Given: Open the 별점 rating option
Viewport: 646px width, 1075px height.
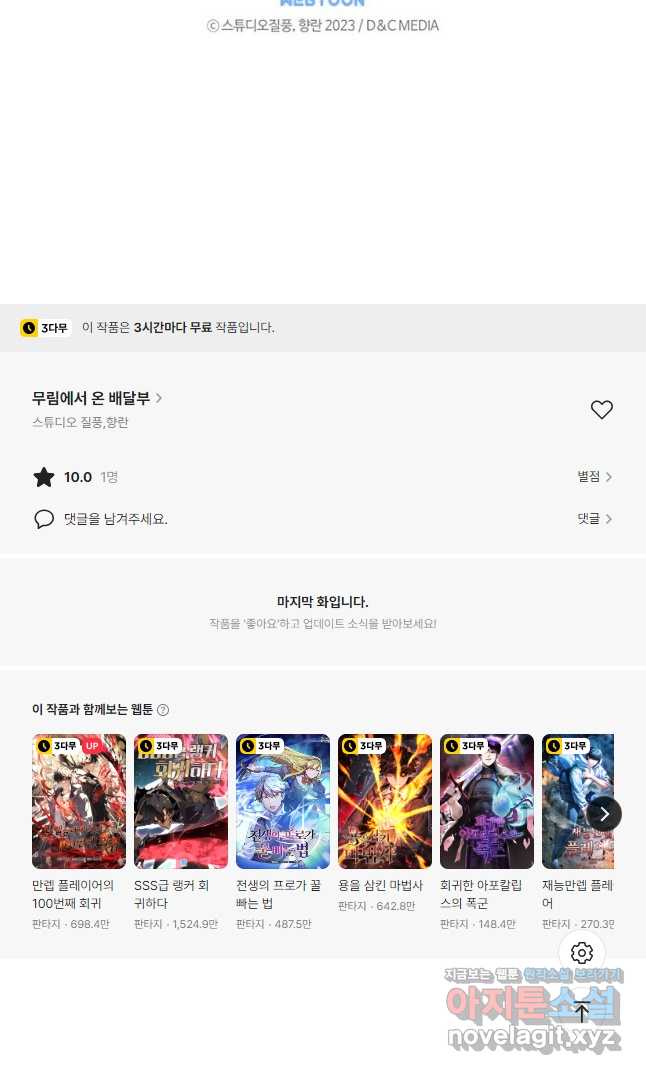Looking at the screenshot, I should [594, 477].
